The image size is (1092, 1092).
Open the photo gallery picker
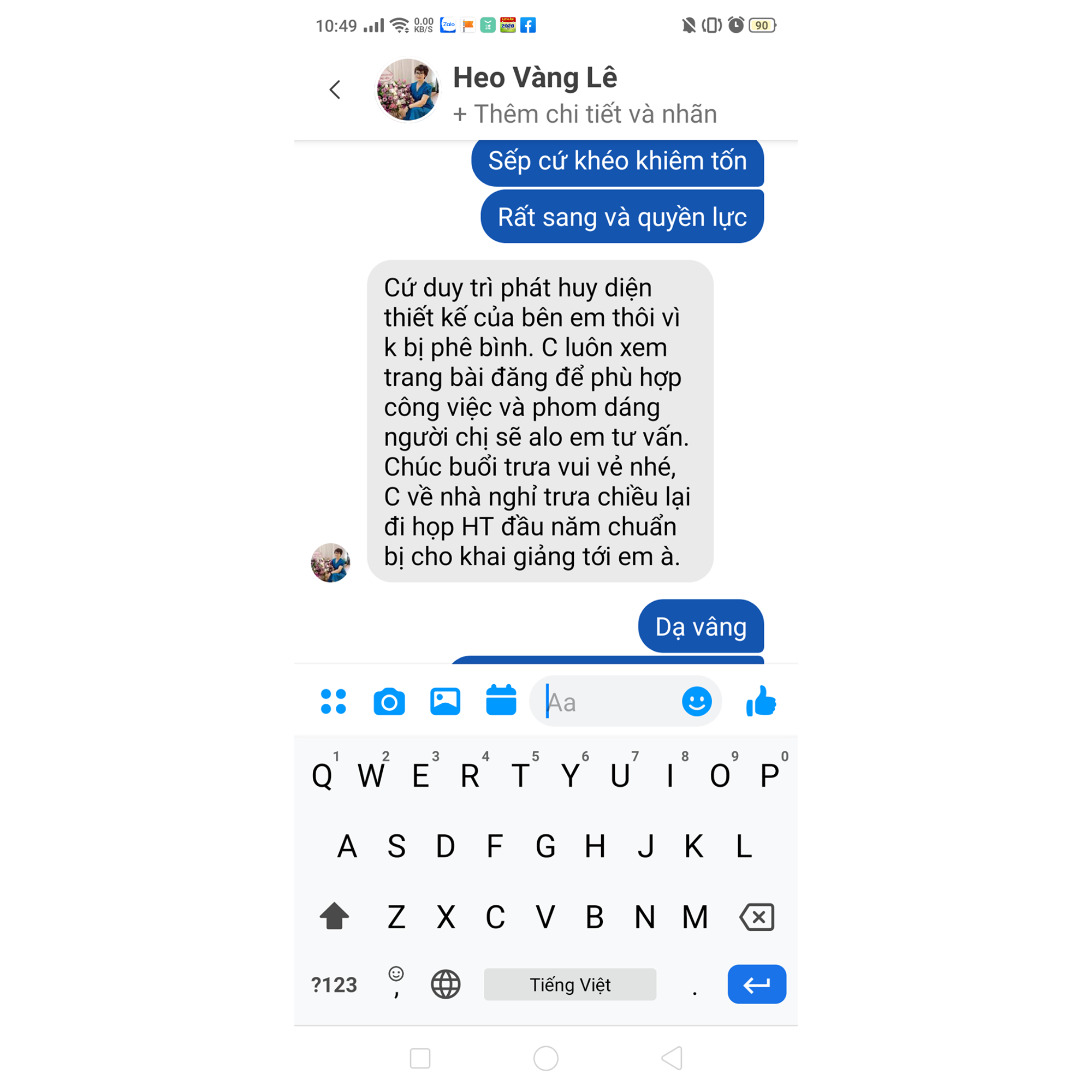point(446,702)
